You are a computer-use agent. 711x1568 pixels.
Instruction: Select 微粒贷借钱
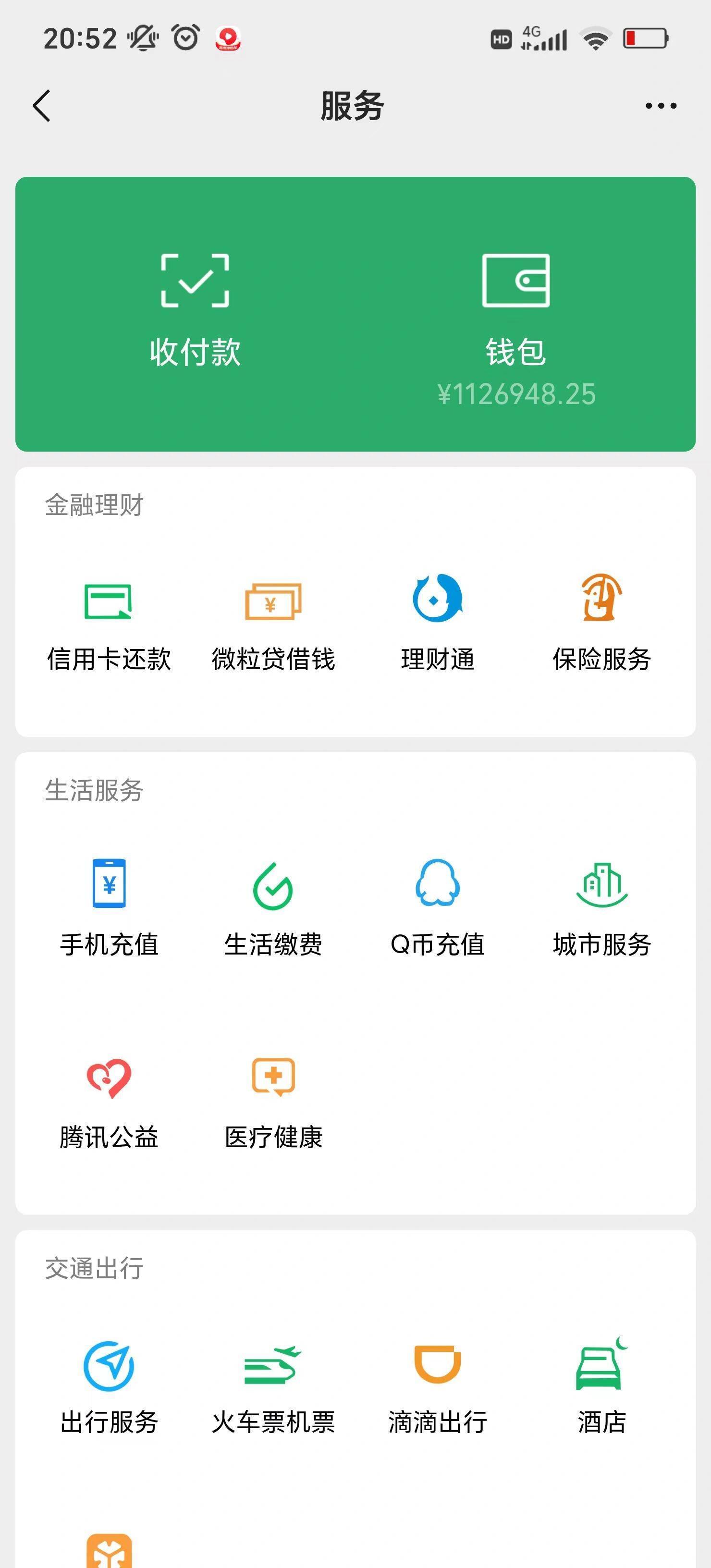(273, 623)
